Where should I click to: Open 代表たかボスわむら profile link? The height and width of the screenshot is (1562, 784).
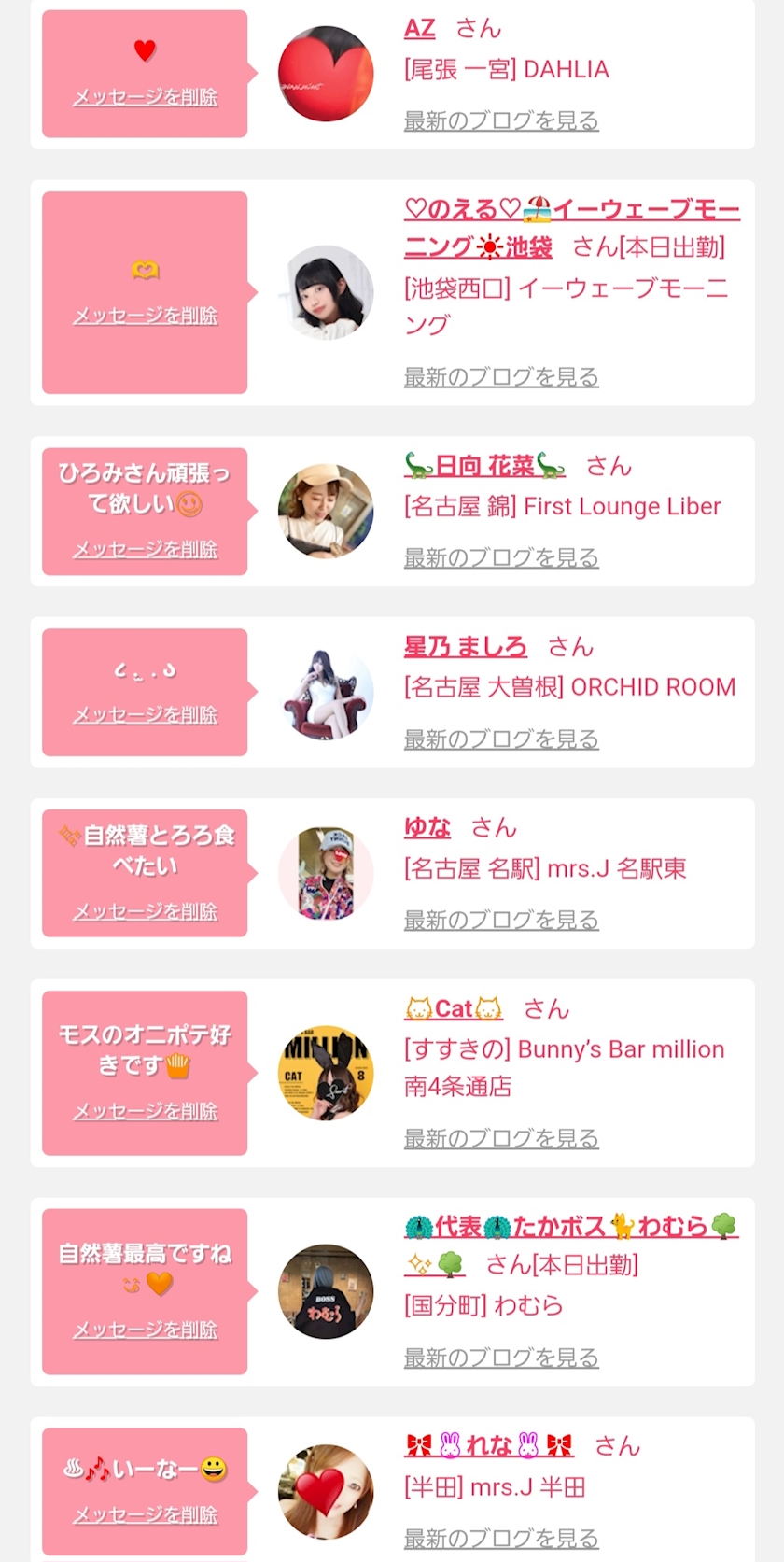570,1227
